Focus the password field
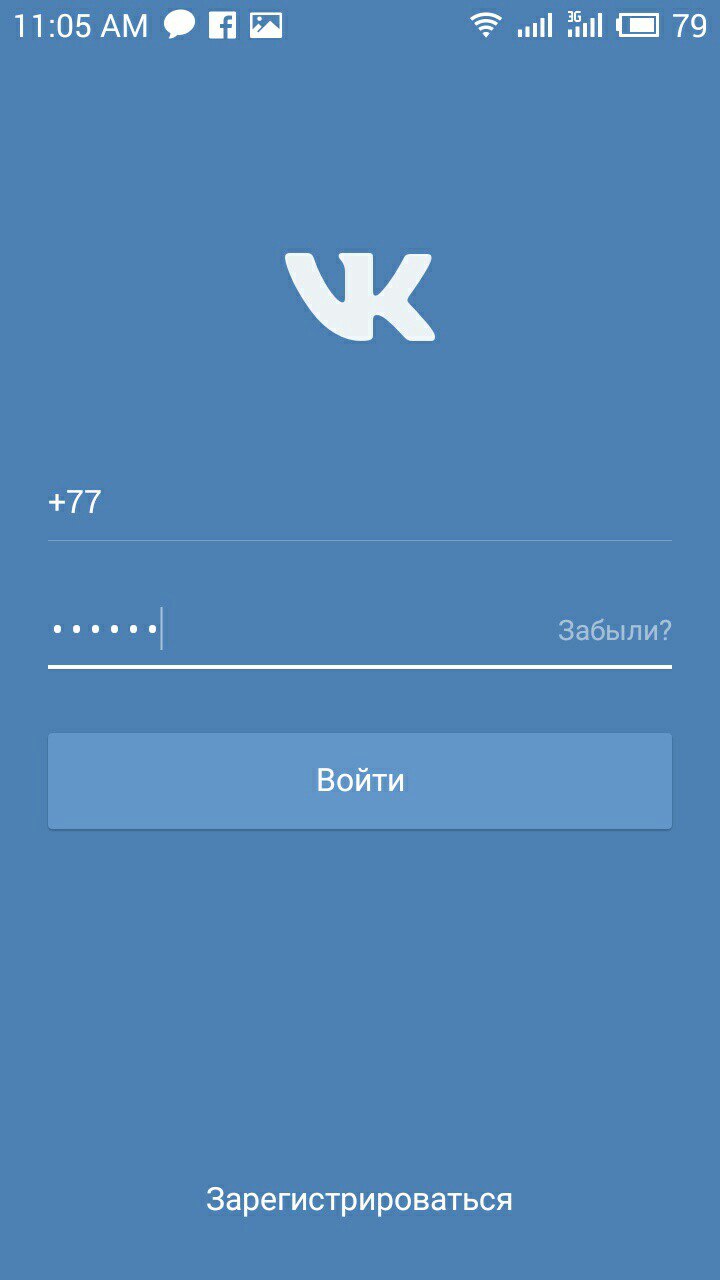The image size is (720, 1280). click(x=300, y=631)
